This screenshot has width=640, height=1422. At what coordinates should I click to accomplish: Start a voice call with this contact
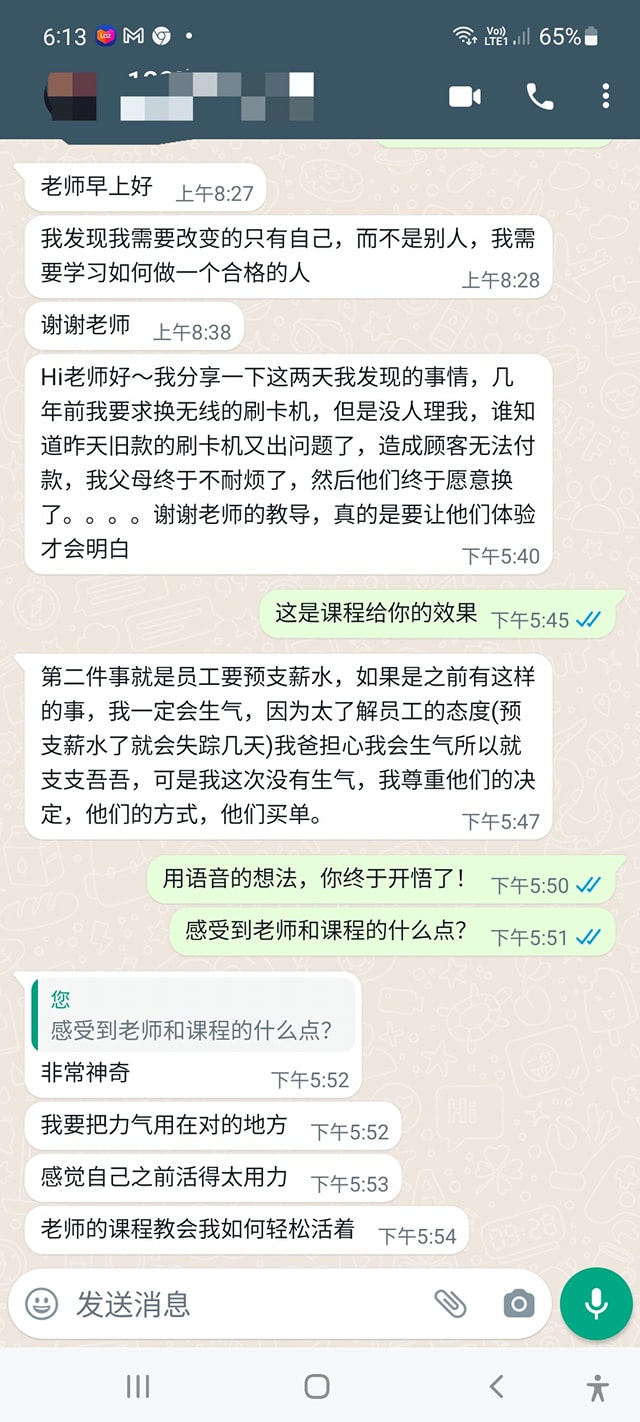click(x=540, y=96)
